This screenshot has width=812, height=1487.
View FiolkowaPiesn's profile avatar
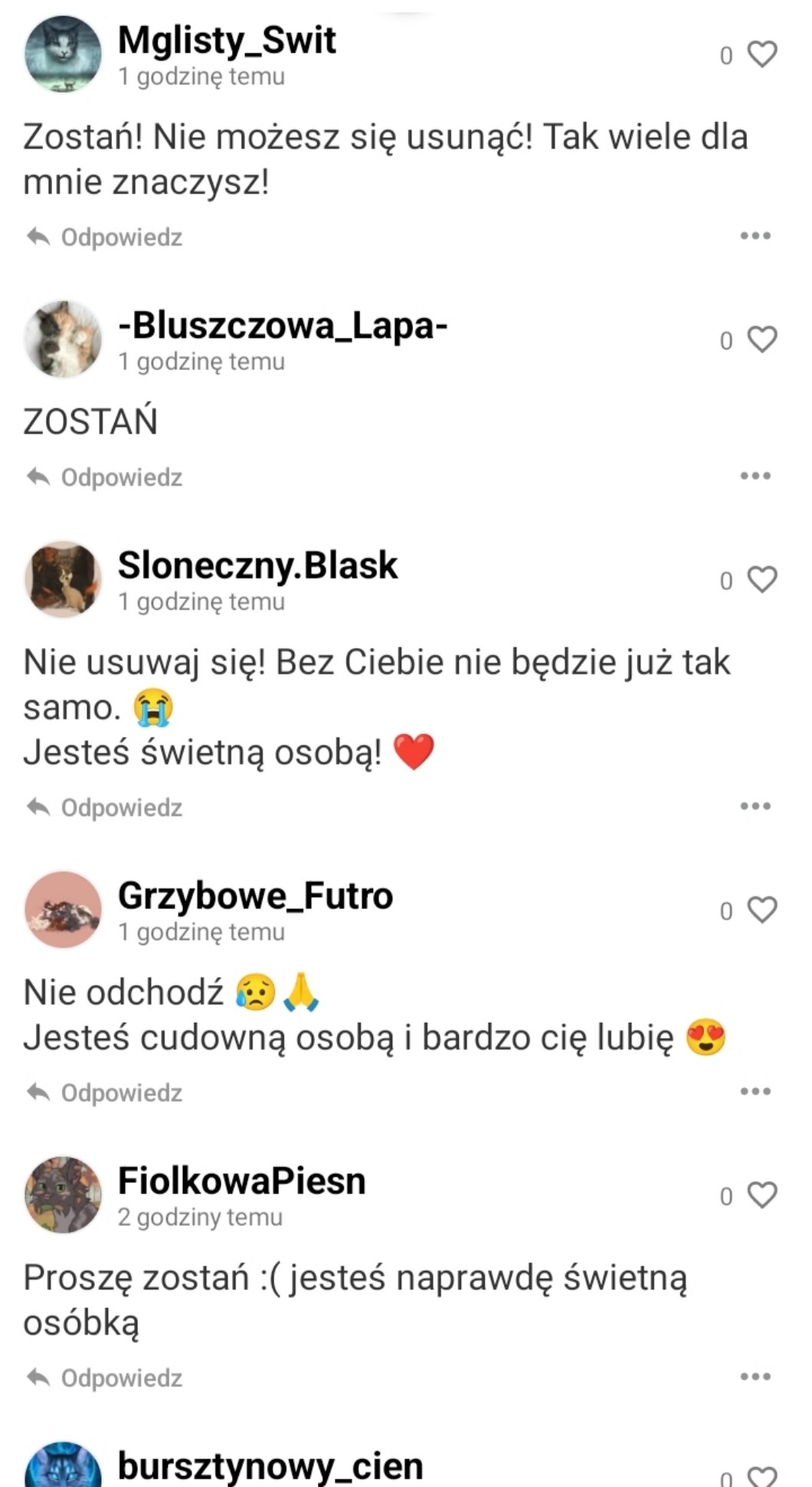(63, 1194)
